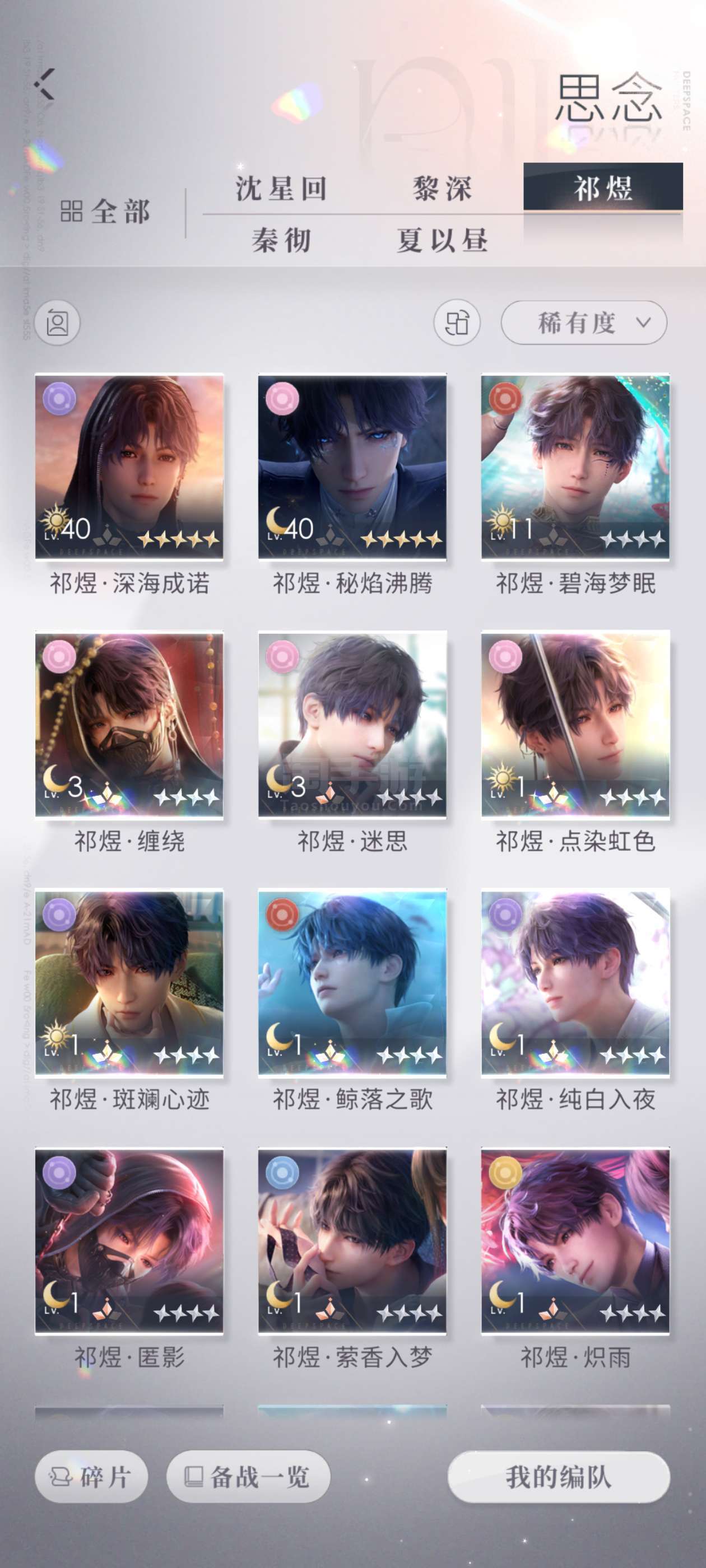Open the 稀有度 sort dropdown
706x1568 pixels.
coord(583,323)
